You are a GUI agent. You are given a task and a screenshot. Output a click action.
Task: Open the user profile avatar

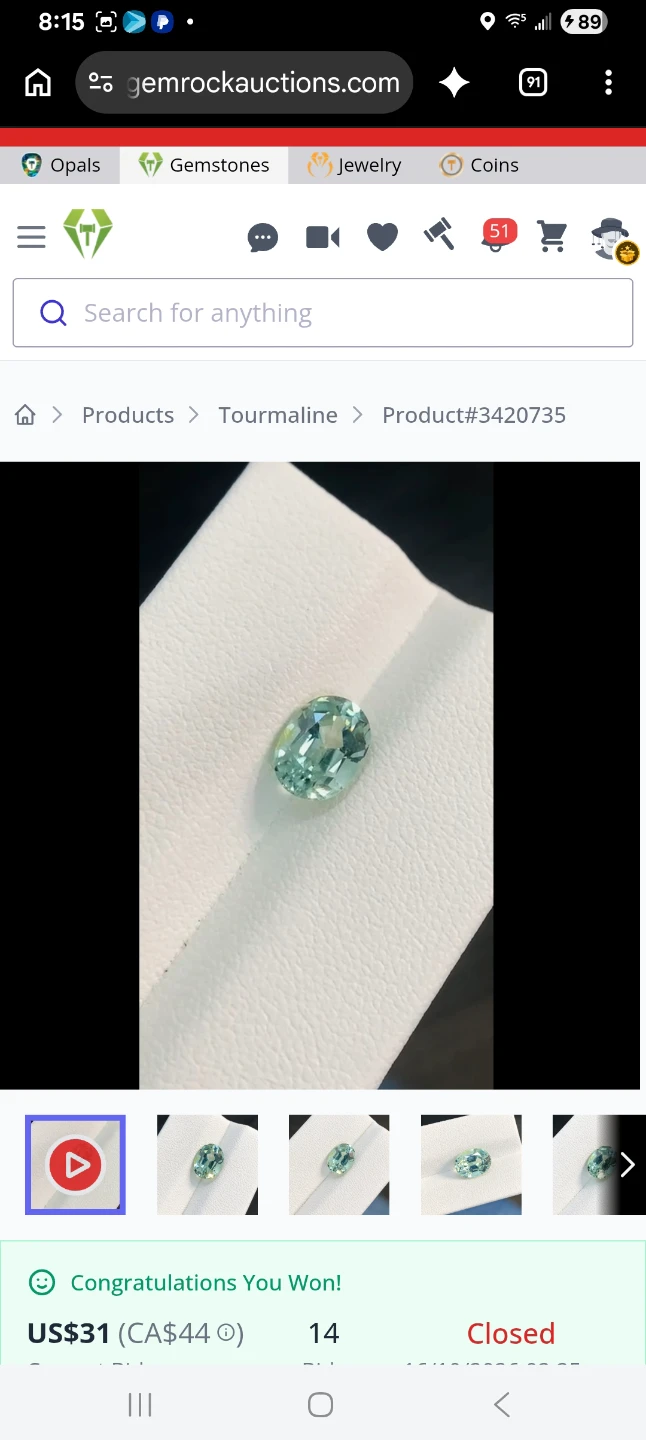tap(613, 239)
